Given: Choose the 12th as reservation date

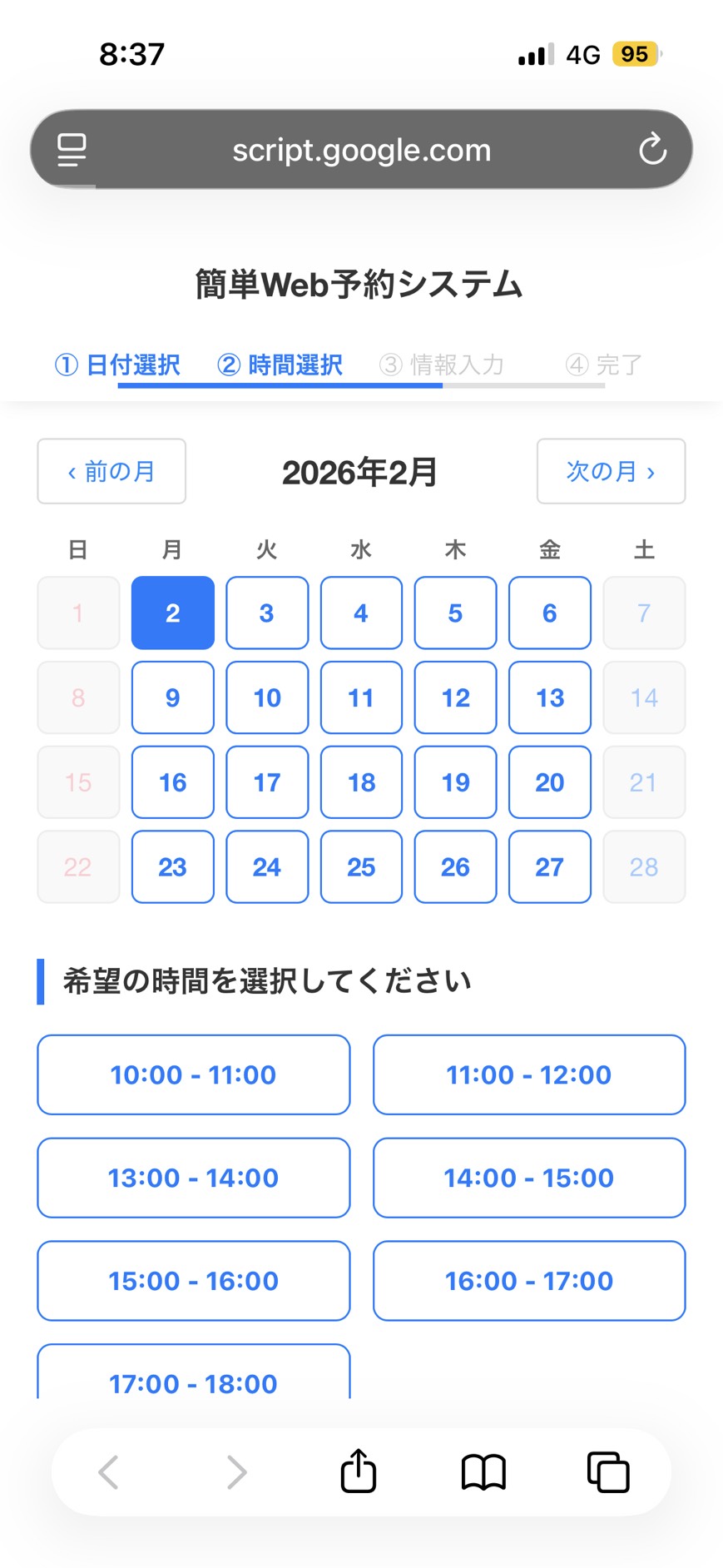Looking at the screenshot, I should pyautogui.click(x=455, y=697).
